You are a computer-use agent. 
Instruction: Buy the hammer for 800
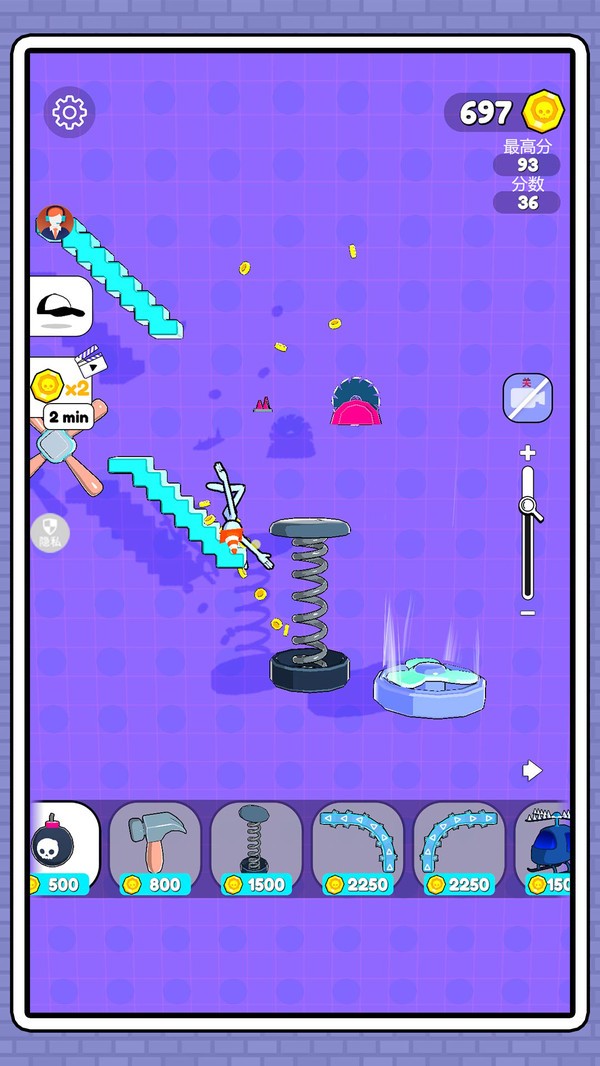click(x=155, y=848)
